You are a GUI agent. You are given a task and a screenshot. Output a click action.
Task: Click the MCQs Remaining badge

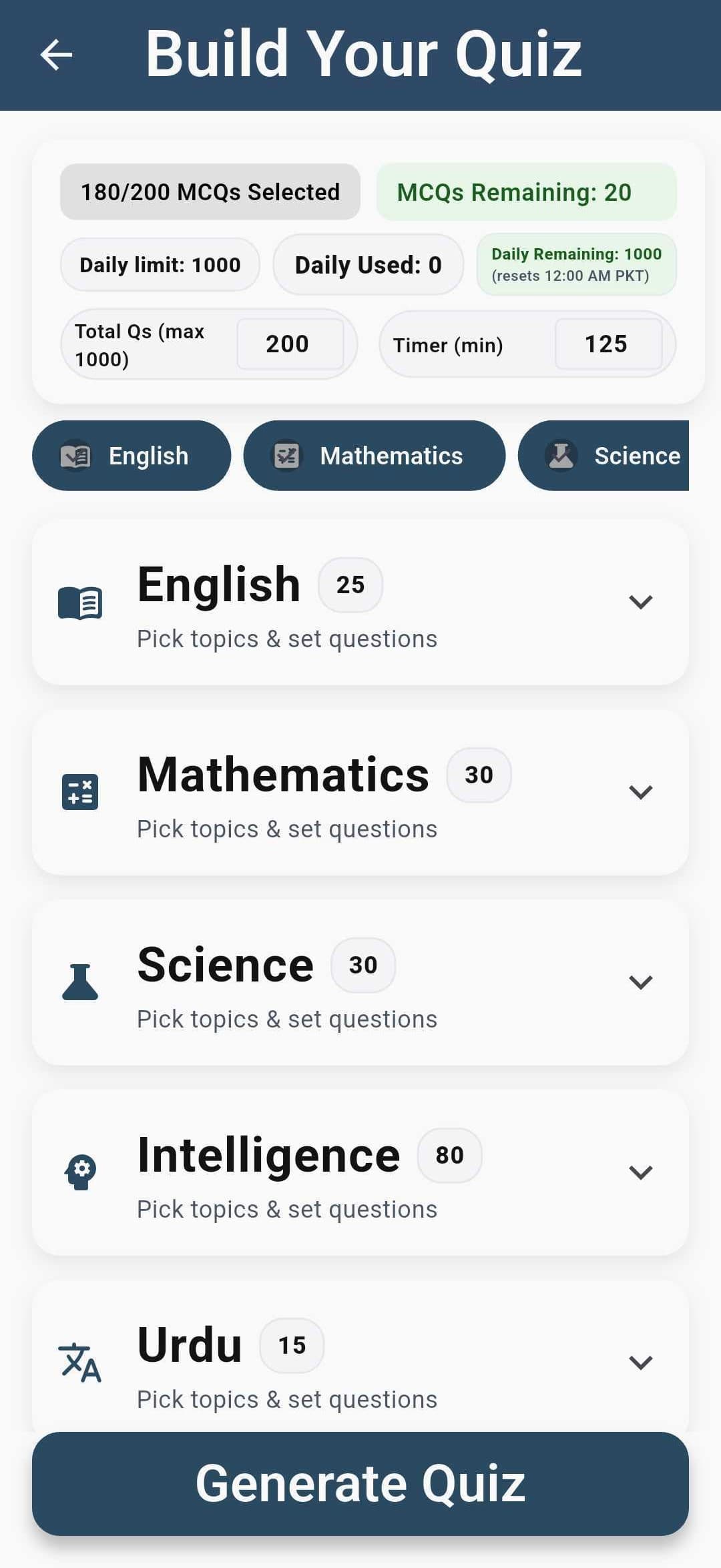[x=526, y=192]
